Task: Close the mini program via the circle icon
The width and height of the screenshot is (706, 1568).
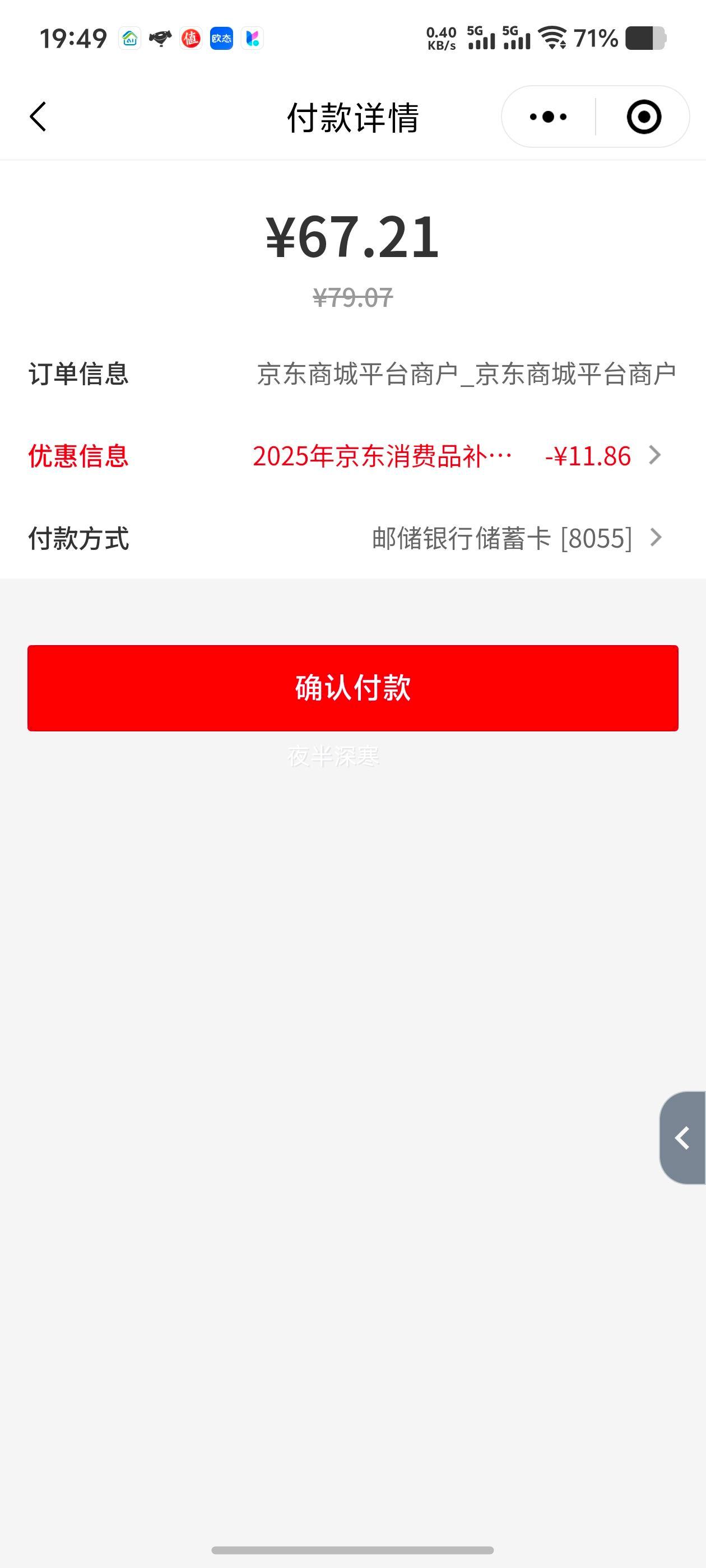Action: (643, 116)
